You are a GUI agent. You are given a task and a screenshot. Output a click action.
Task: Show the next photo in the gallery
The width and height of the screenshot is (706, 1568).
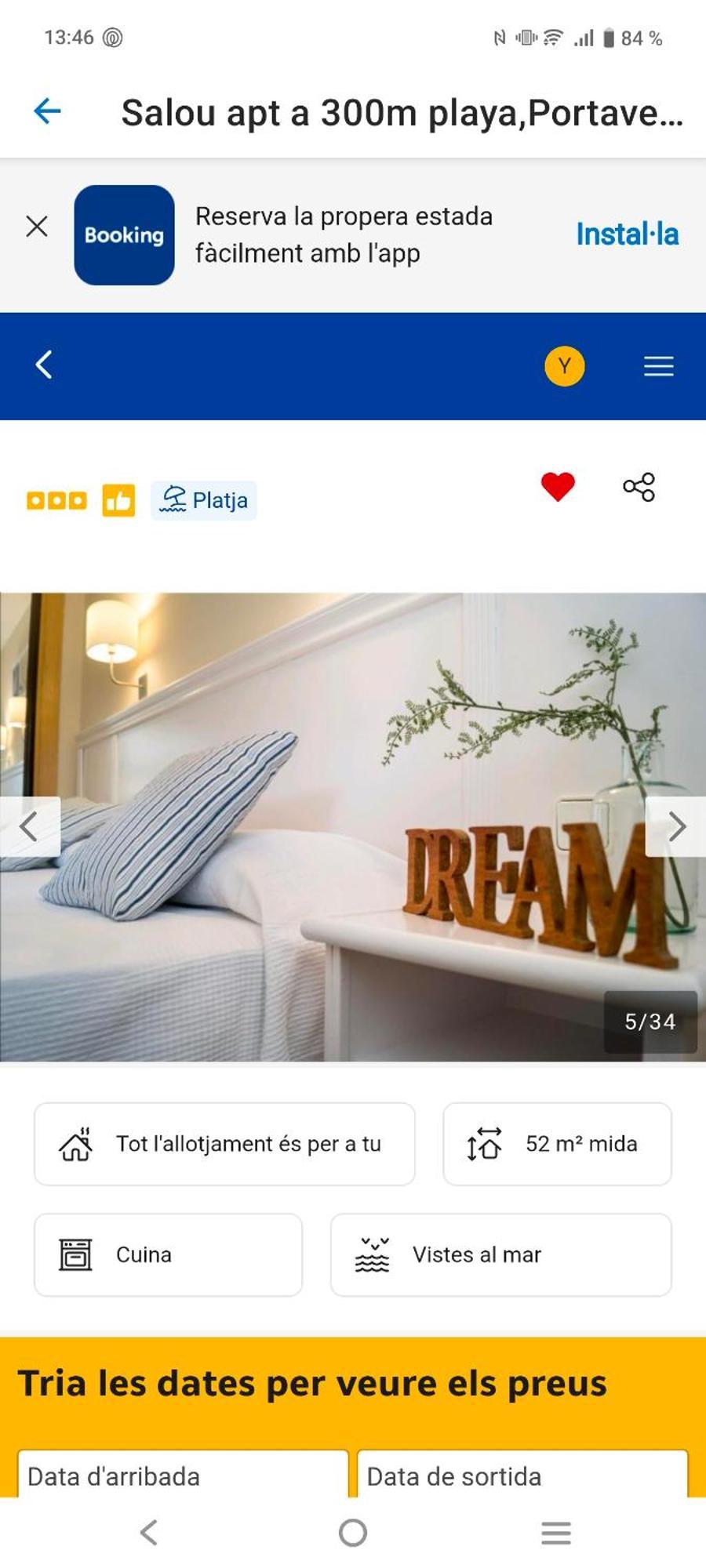click(x=675, y=826)
